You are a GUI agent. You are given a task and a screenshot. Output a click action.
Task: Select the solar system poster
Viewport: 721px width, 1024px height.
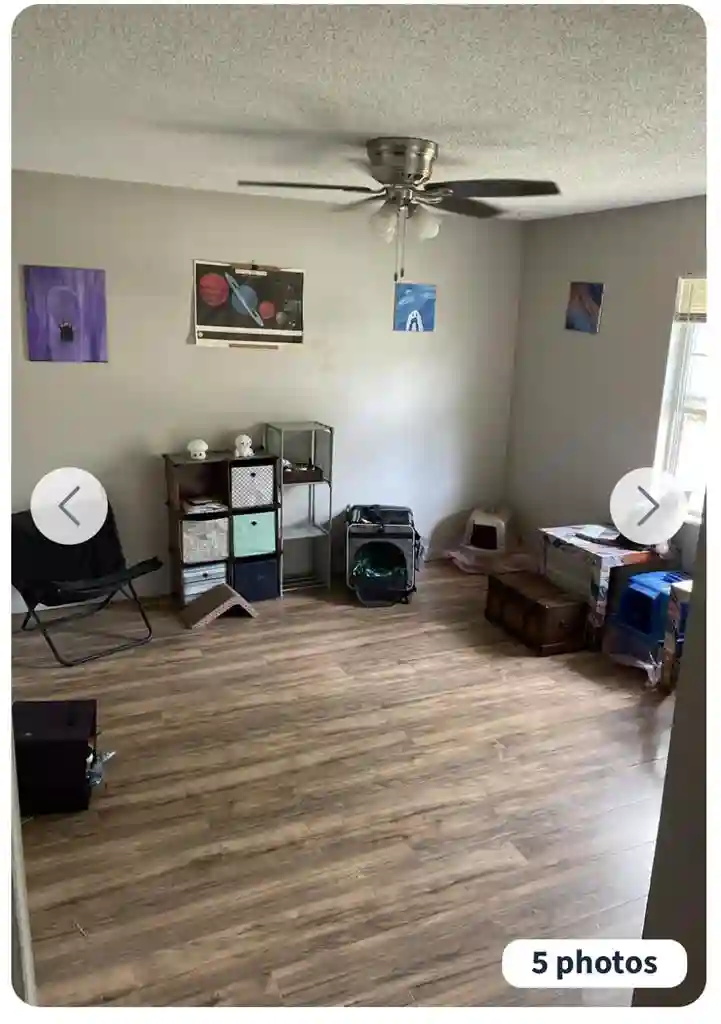coord(247,298)
